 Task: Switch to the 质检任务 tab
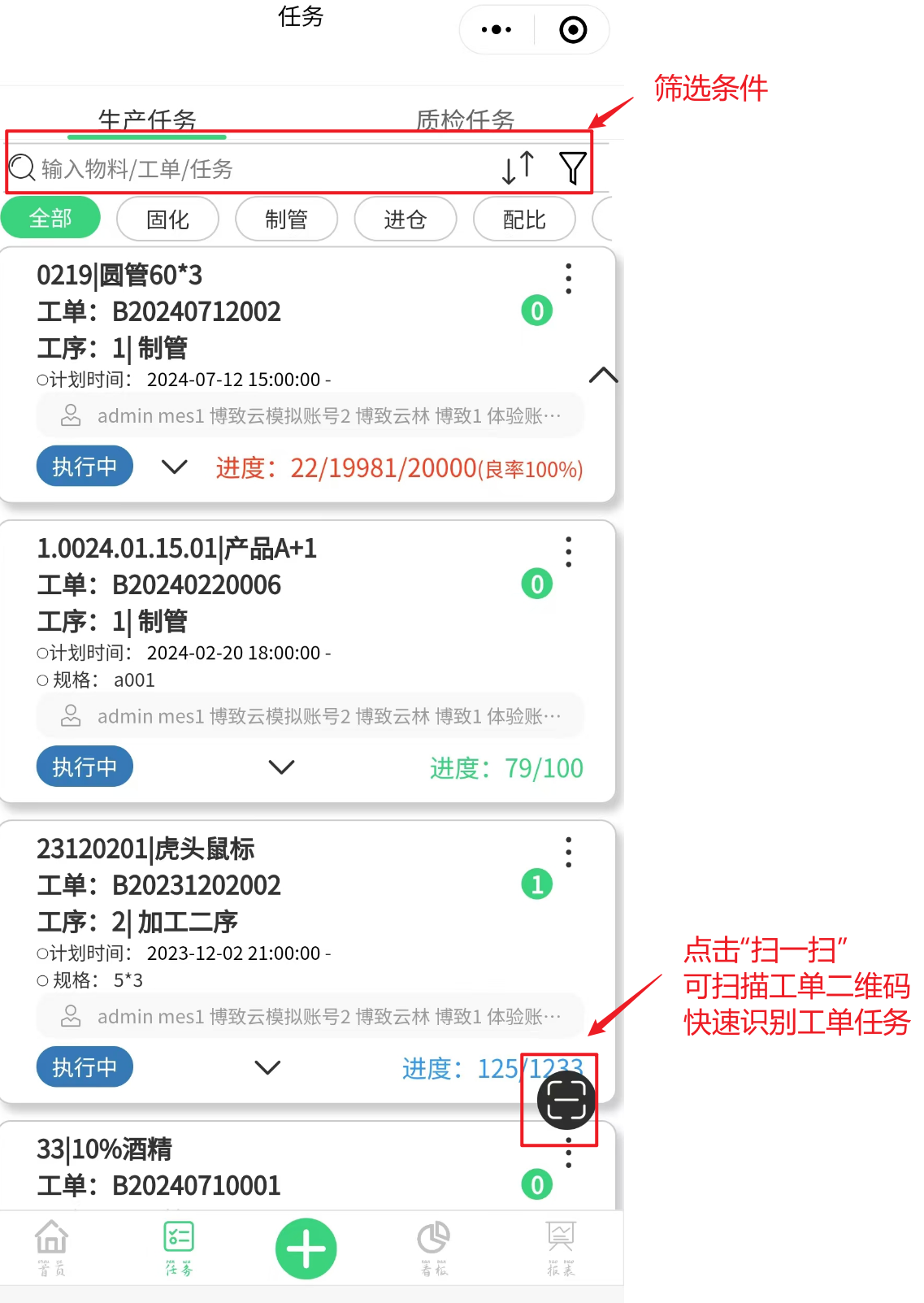[465, 120]
